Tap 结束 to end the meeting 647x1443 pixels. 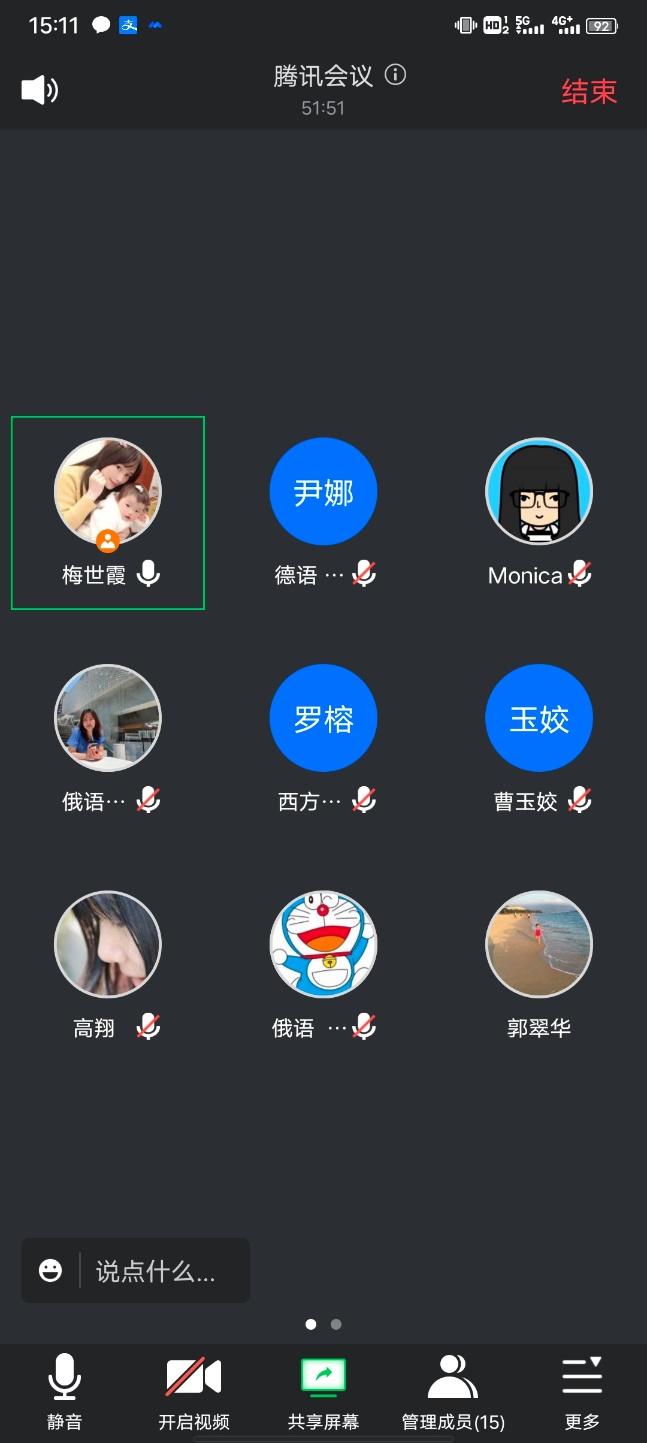(x=589, y=92)
